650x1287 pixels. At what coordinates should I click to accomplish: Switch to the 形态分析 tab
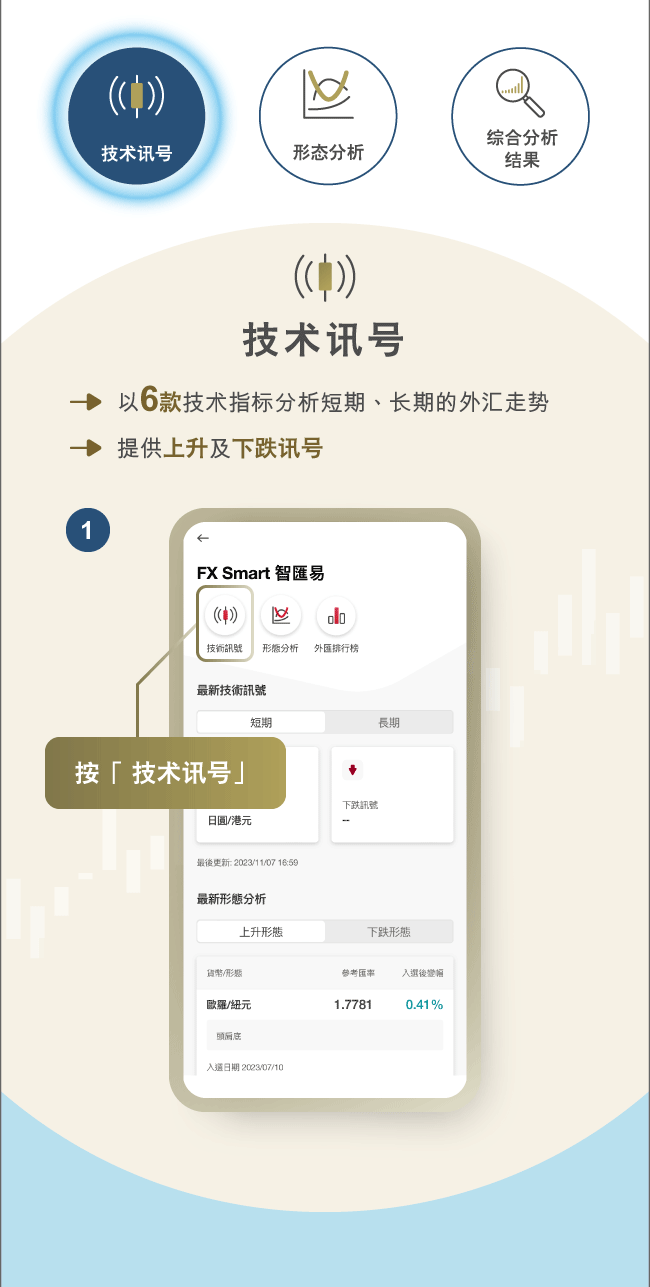click(328, 116)
